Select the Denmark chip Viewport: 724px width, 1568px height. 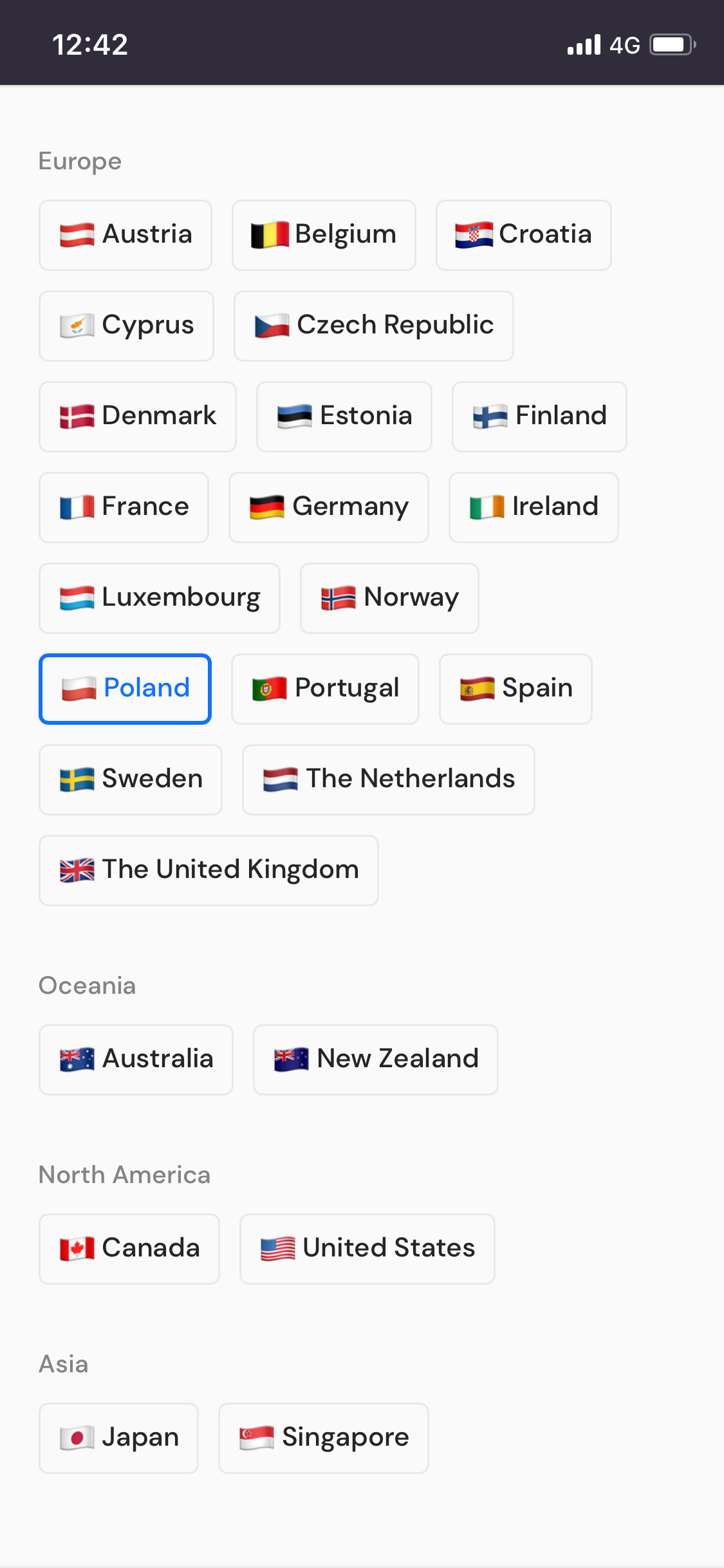click(x=138, y=416)
